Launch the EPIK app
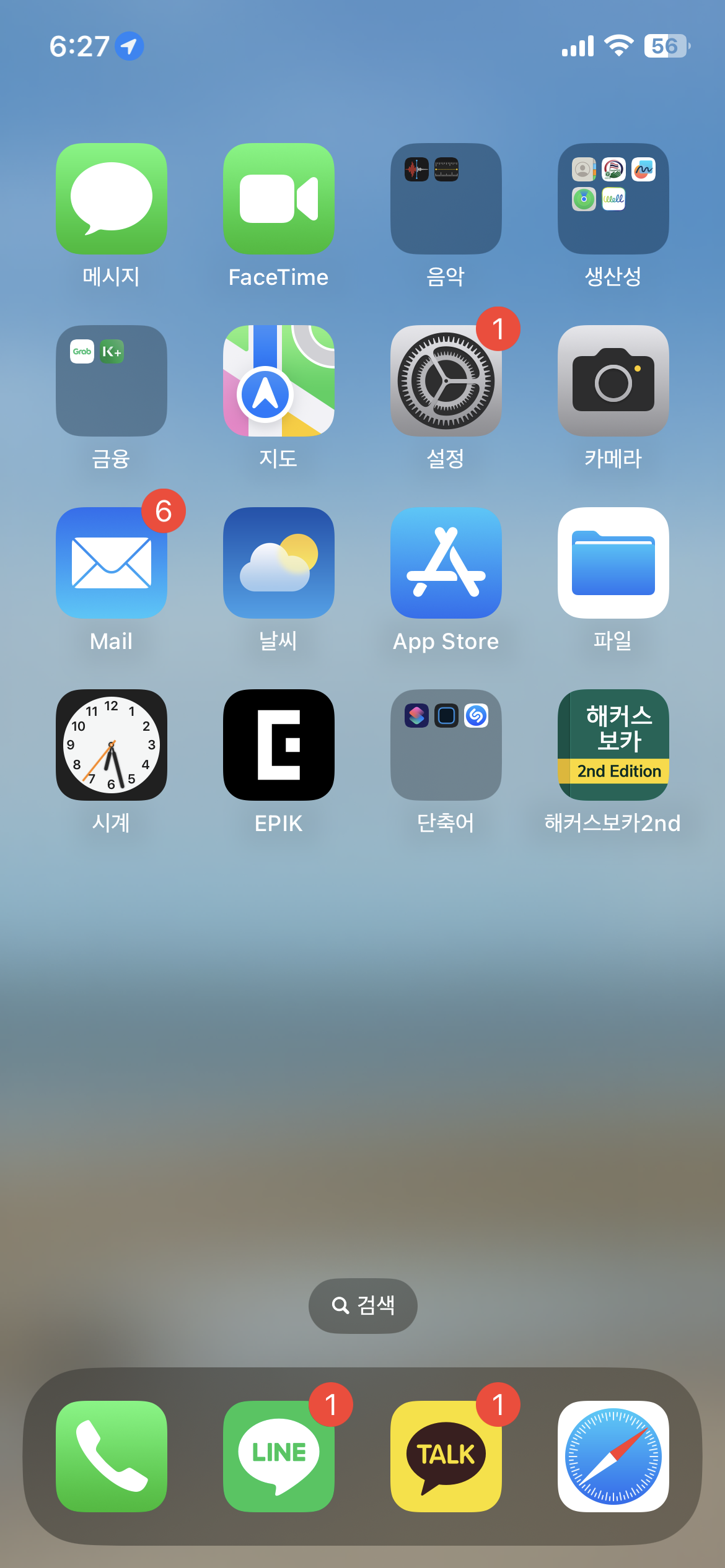This screenshot has height=1568, width=725. pyautogui.click(x=279, y=745)
